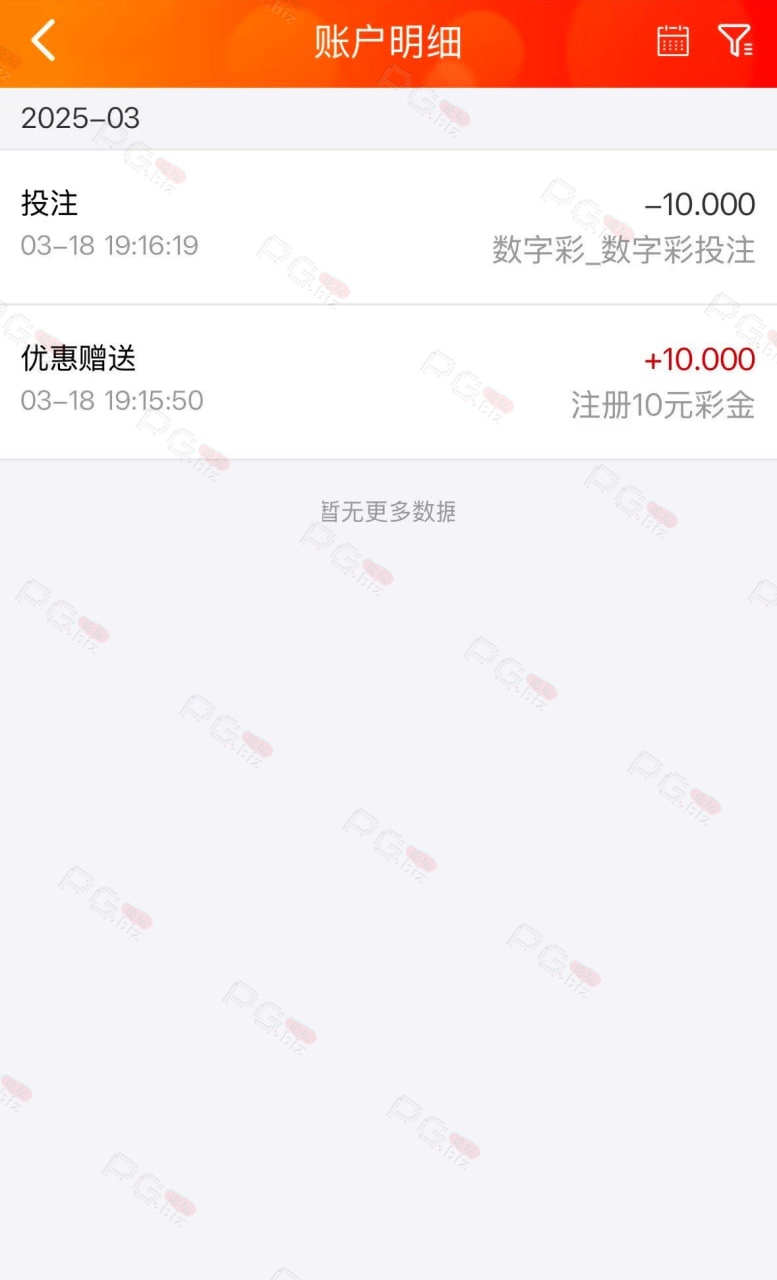This screenshot has width=777, height=1280.
Task: Open the calendar date picker icon
Action: click(673, 41)
